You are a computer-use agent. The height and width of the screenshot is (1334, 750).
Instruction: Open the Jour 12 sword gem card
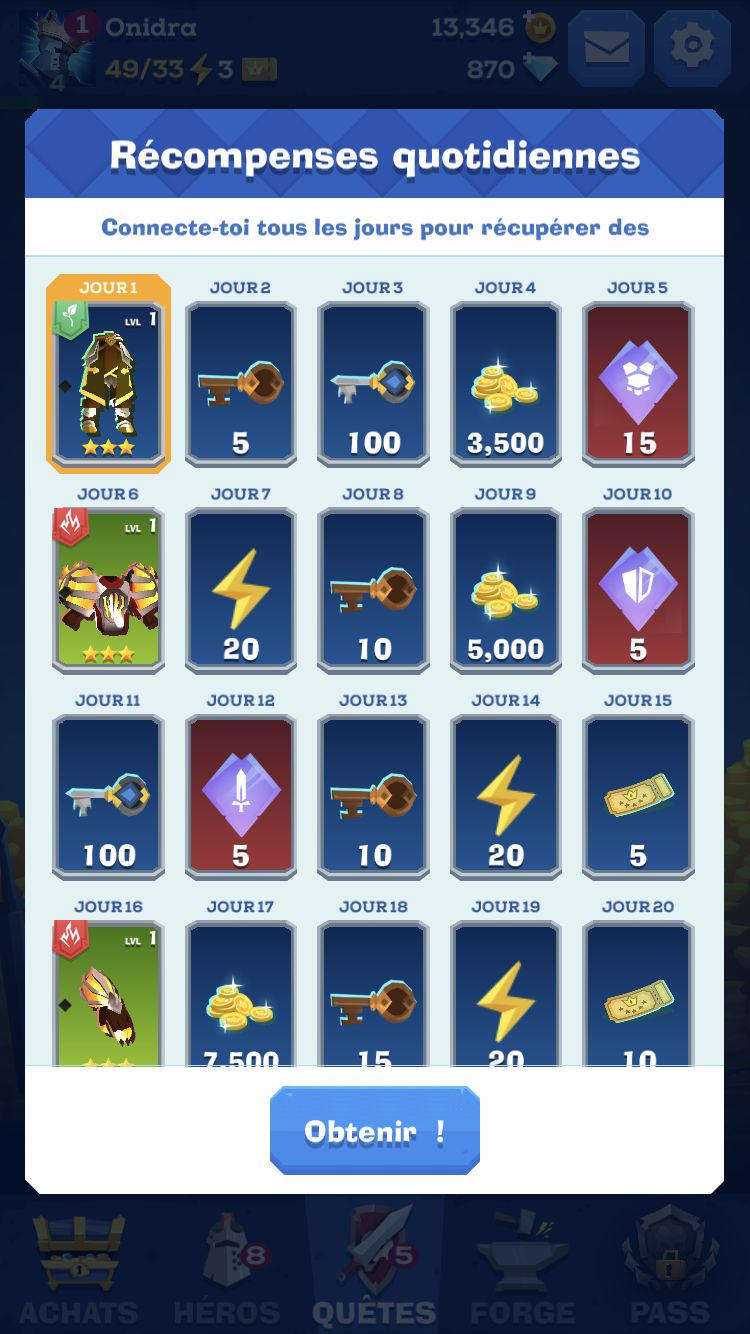241,797
